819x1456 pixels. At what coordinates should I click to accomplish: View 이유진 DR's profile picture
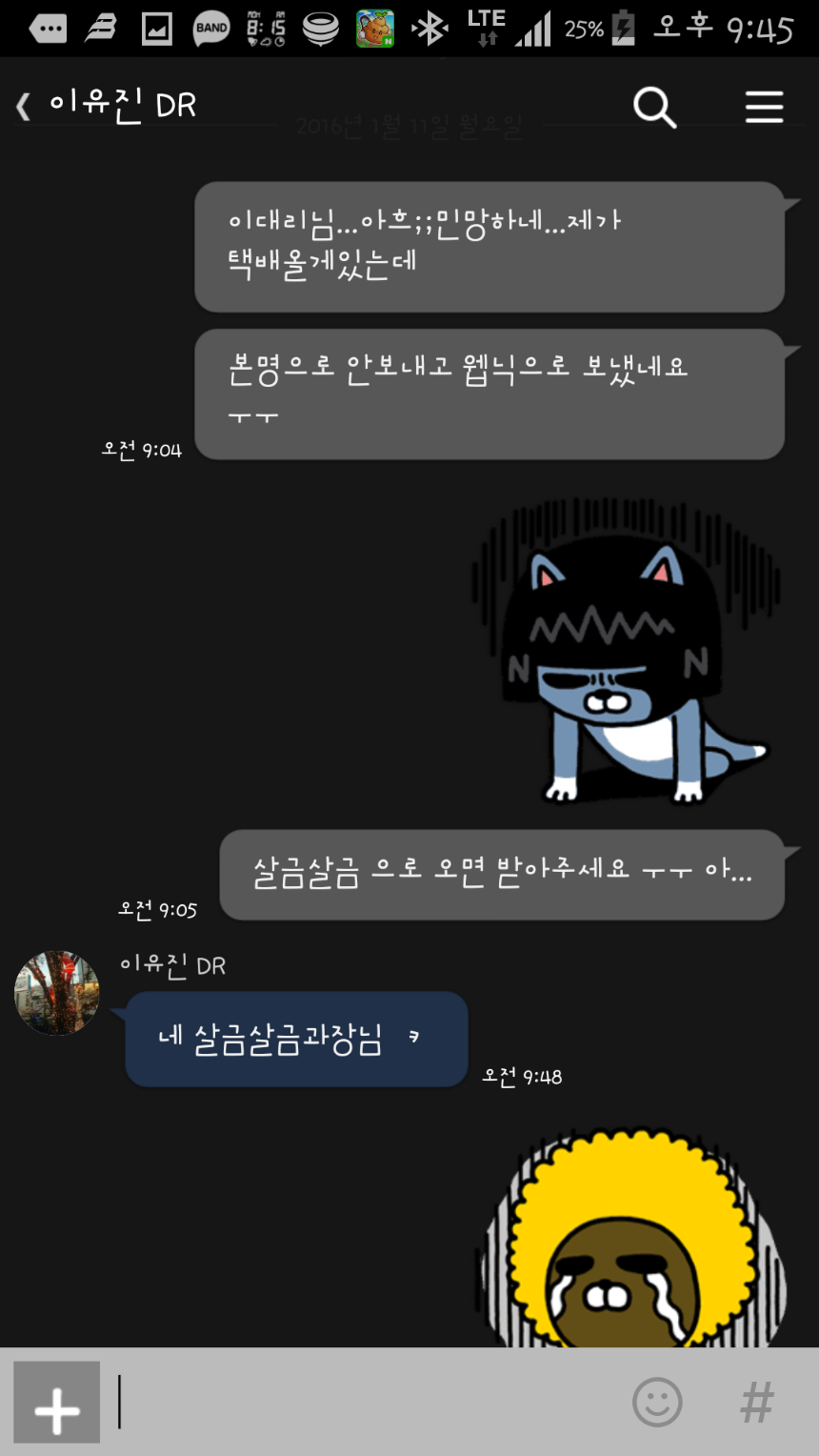[57, 992]
